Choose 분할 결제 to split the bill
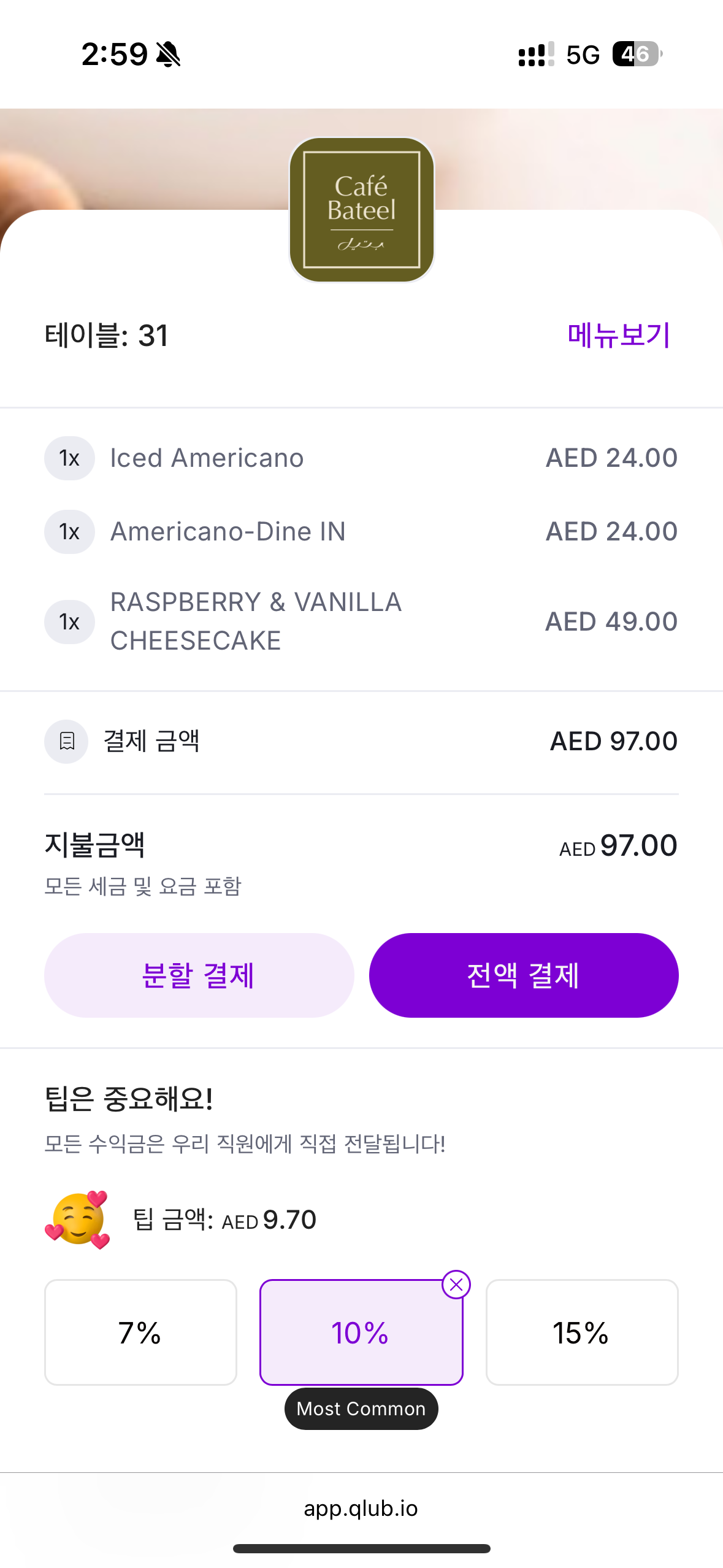The image size is (723, 1568). [199, 975]
